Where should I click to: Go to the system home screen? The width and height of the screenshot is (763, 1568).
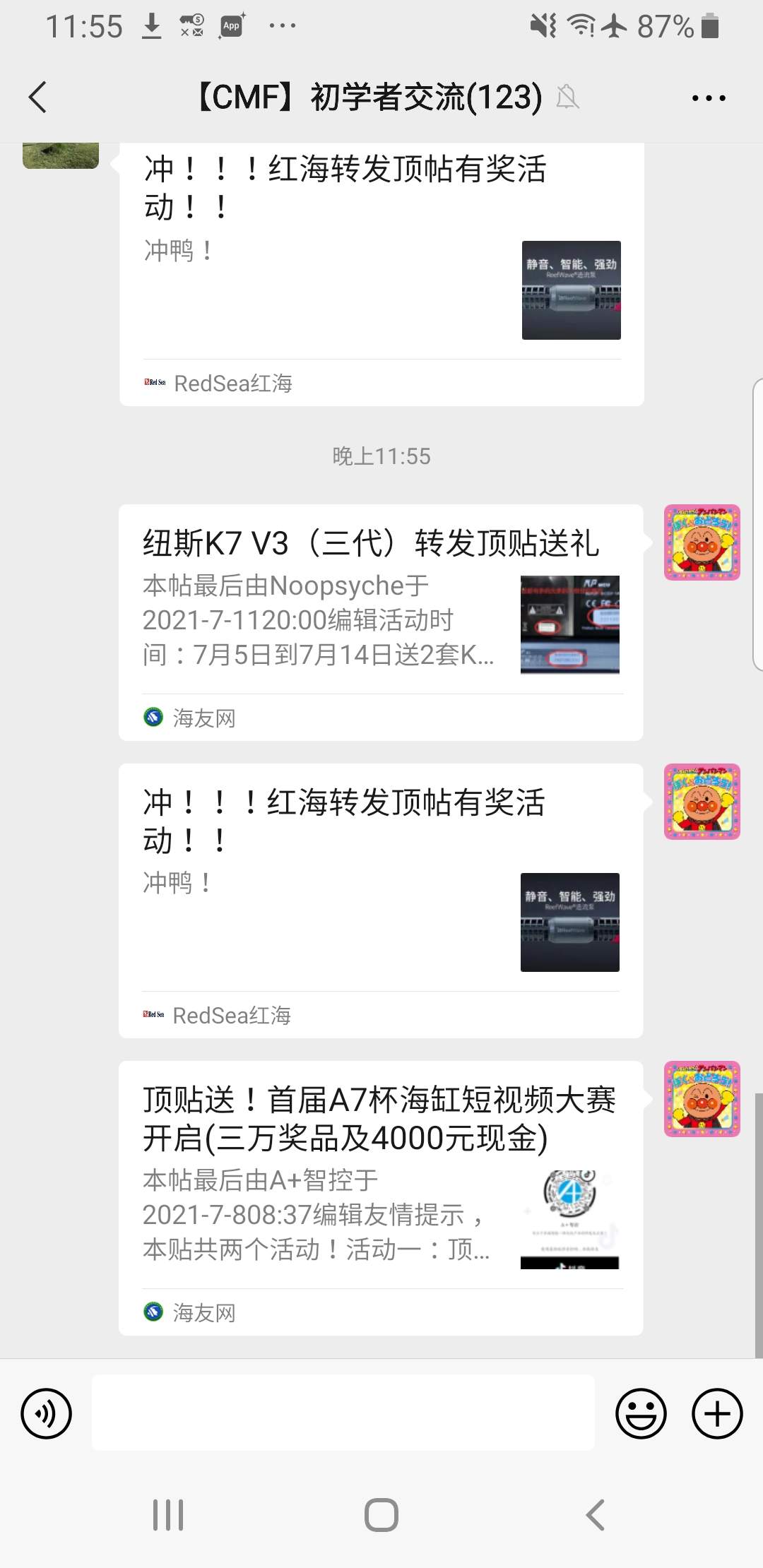click(x=381, y=1514)
